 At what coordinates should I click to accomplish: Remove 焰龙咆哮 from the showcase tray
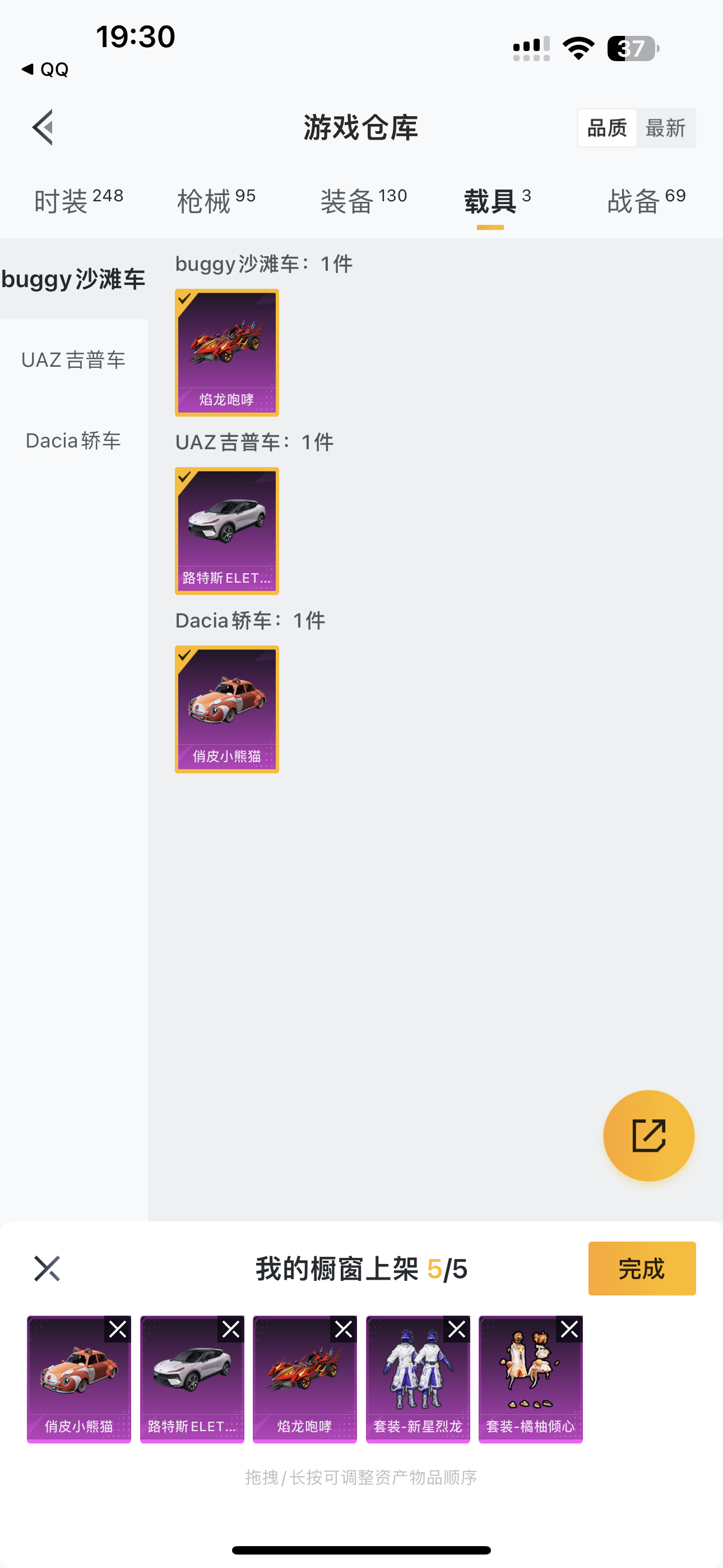pyautogui.click(x=344, y=1329)
